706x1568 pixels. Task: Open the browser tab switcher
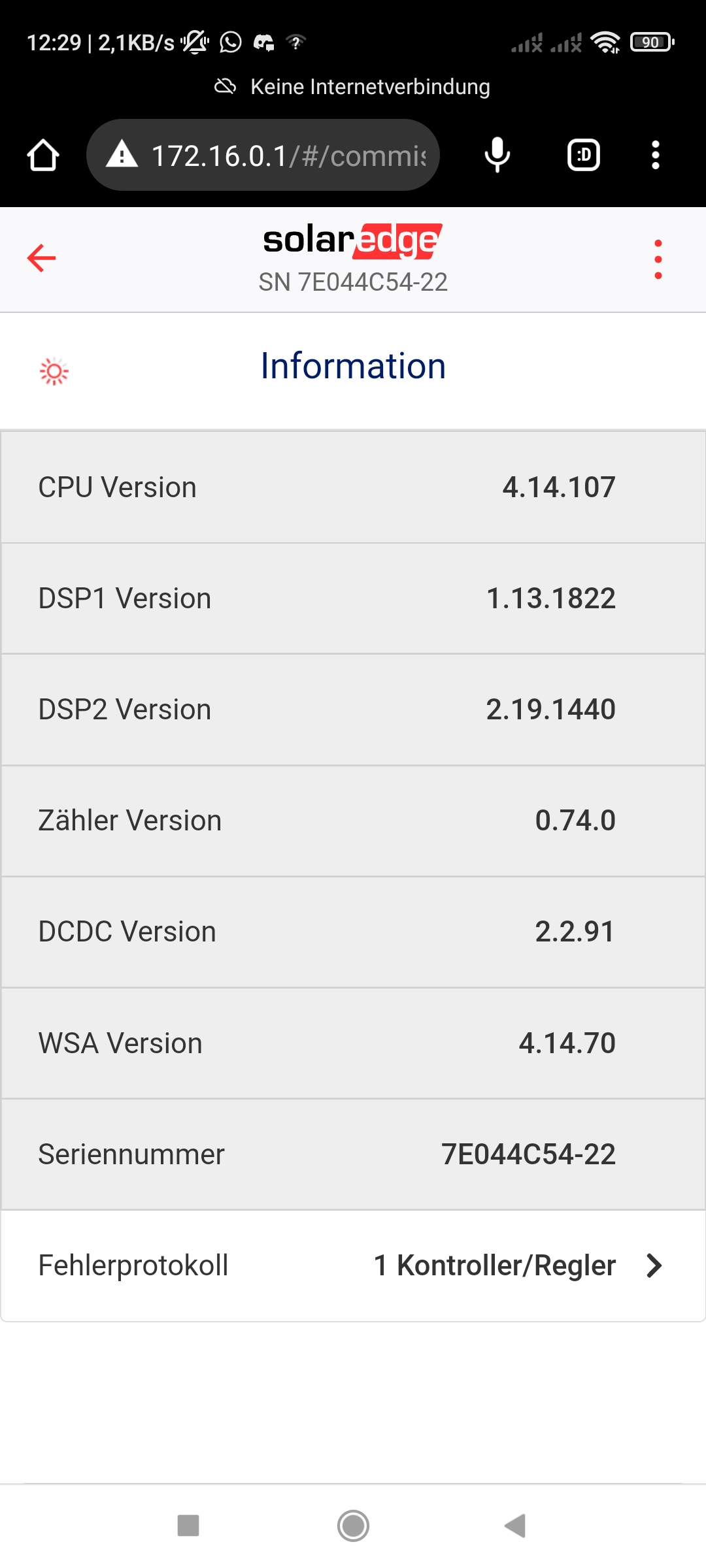583,155
